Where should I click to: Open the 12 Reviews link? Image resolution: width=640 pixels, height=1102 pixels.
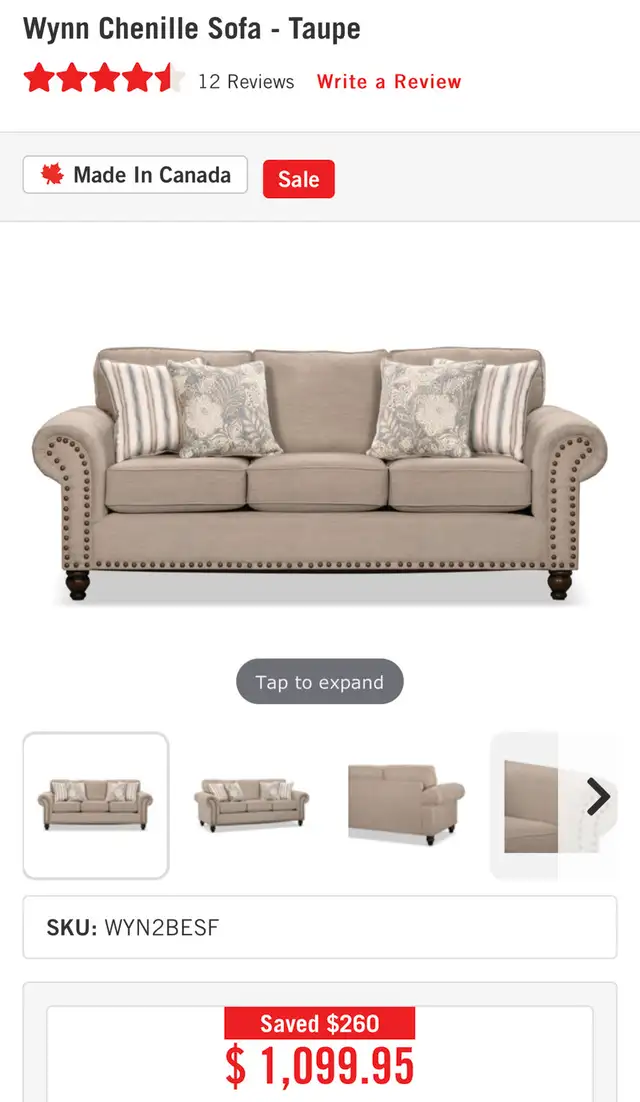(246, 82)
